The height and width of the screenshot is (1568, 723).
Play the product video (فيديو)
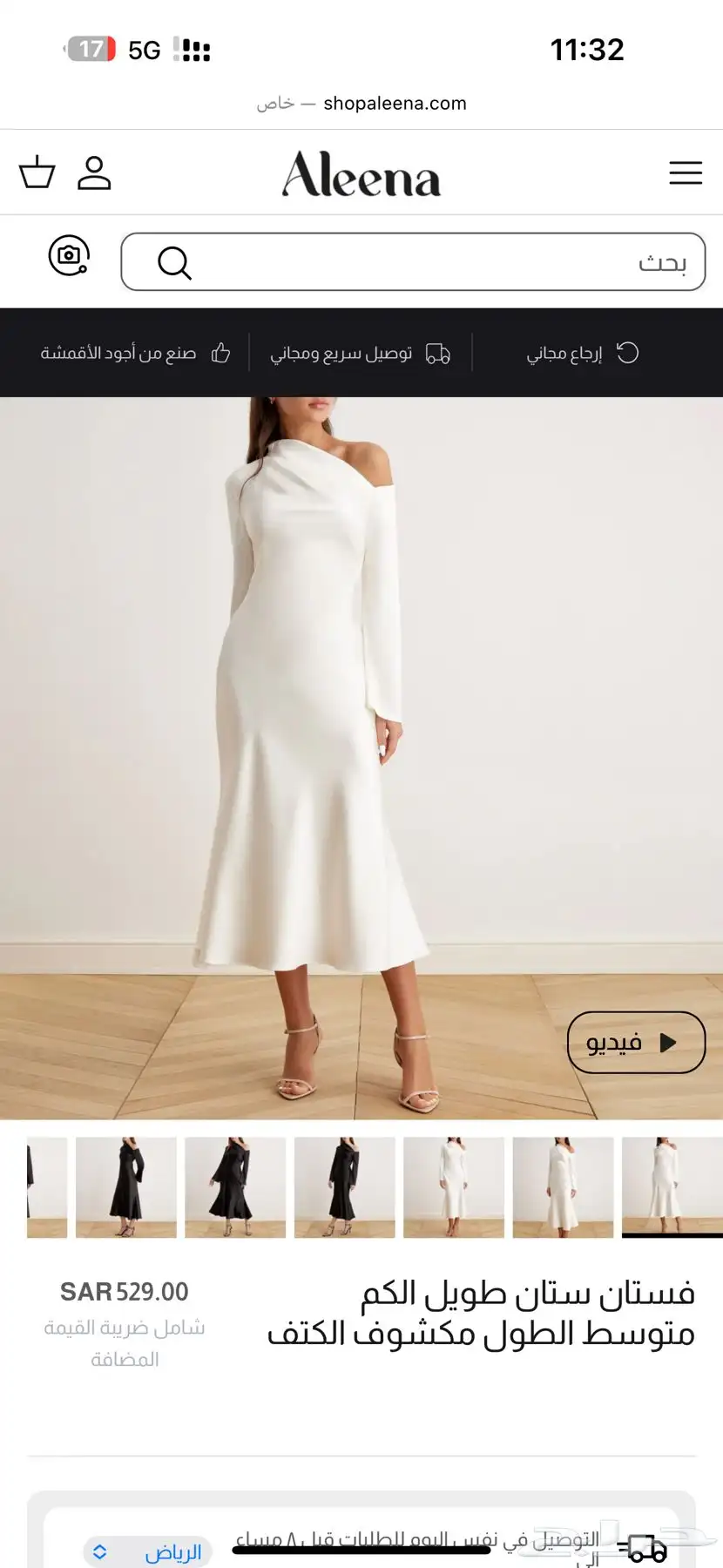[x=635, y=1042]
